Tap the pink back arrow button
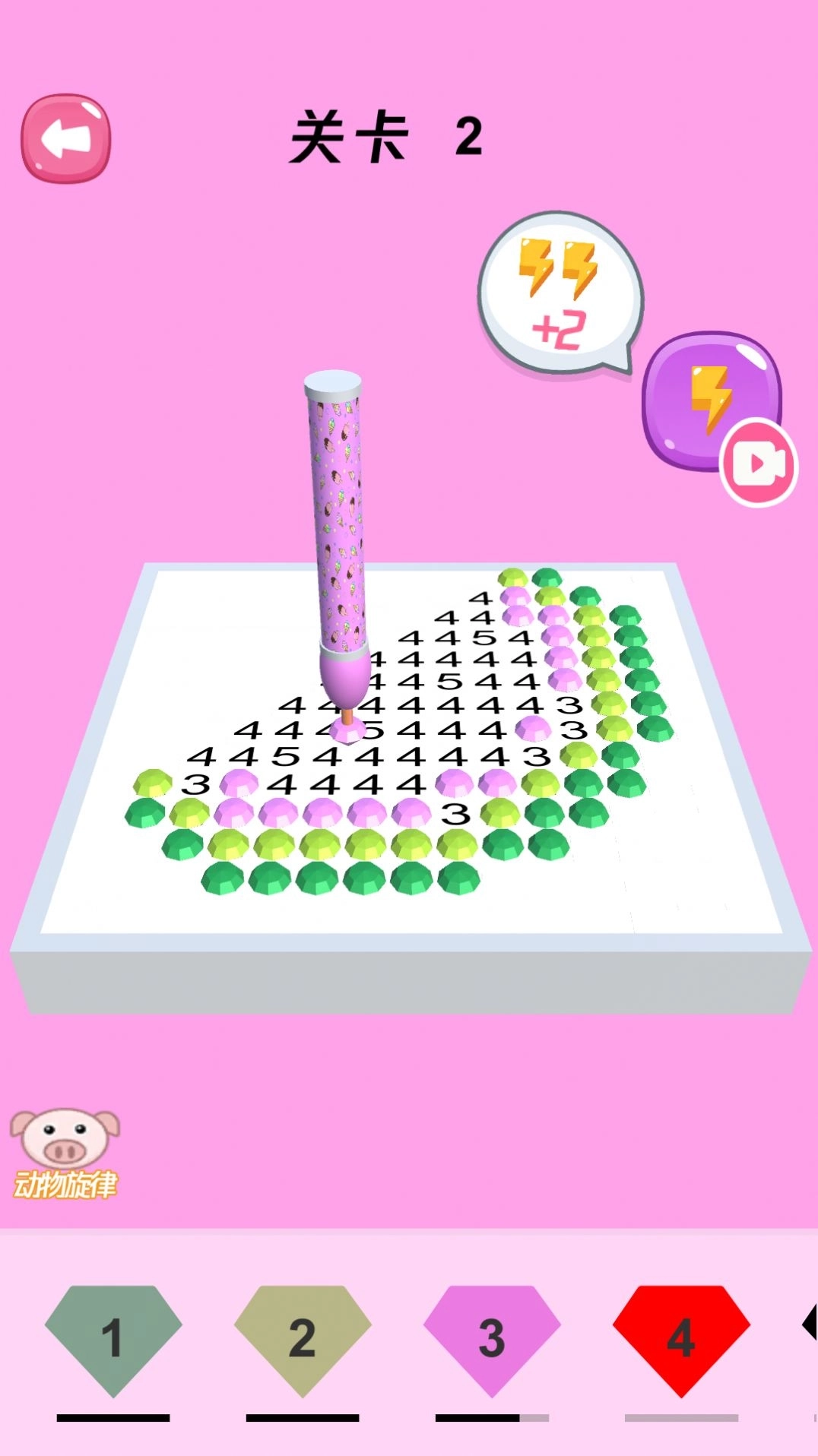The width and height of the screenshot is (818, 1456). 66,138
